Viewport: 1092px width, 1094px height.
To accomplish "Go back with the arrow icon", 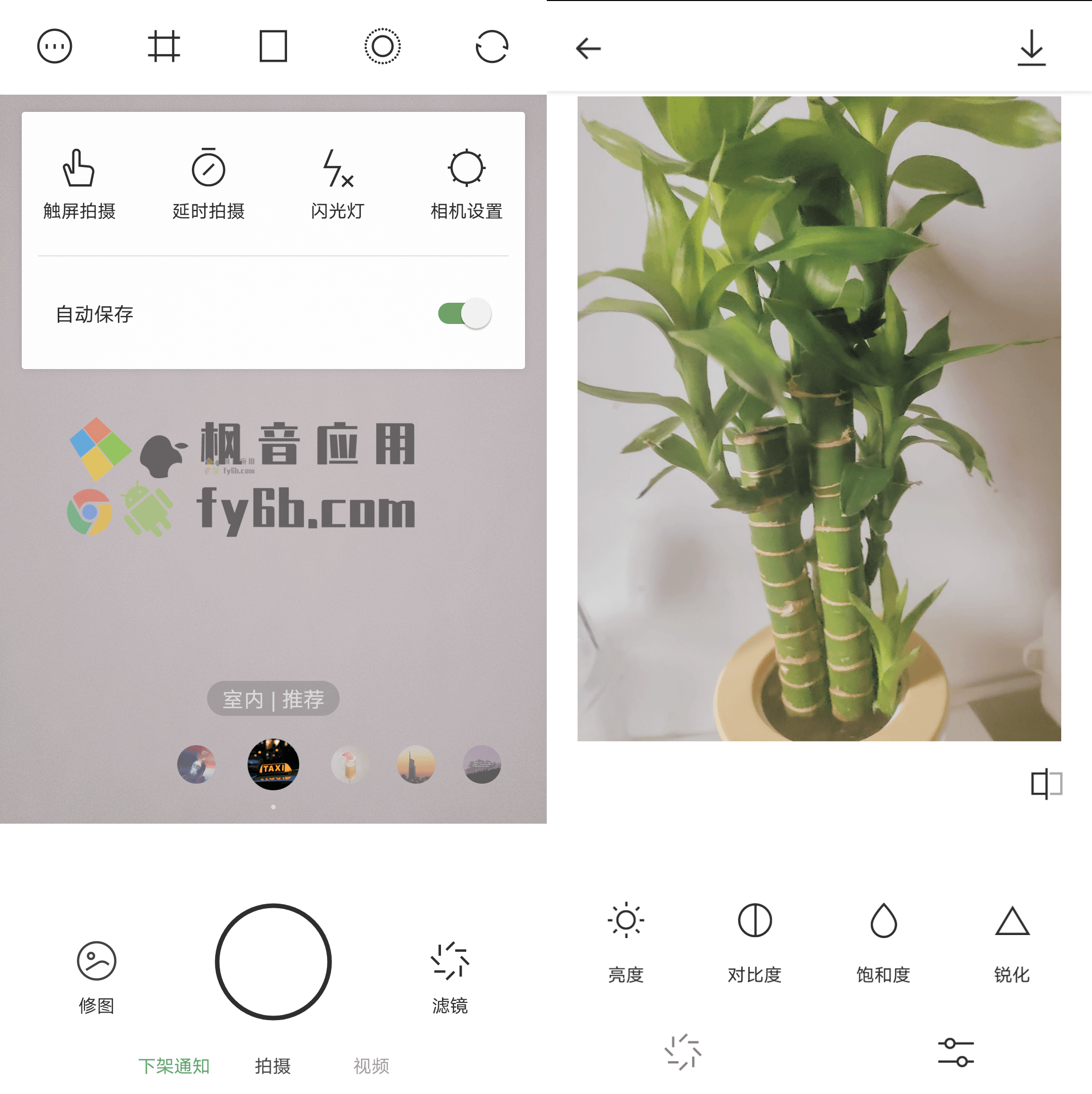I will pos(588,49).
